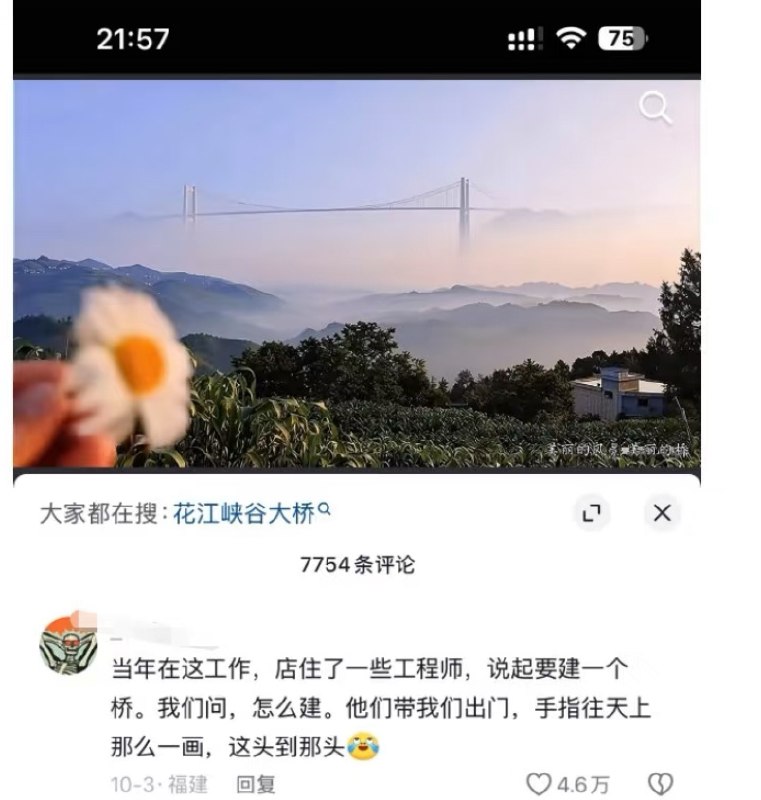Close the comments panel with the X
Screen dimensions: 761x800
(x=661, y=511)
